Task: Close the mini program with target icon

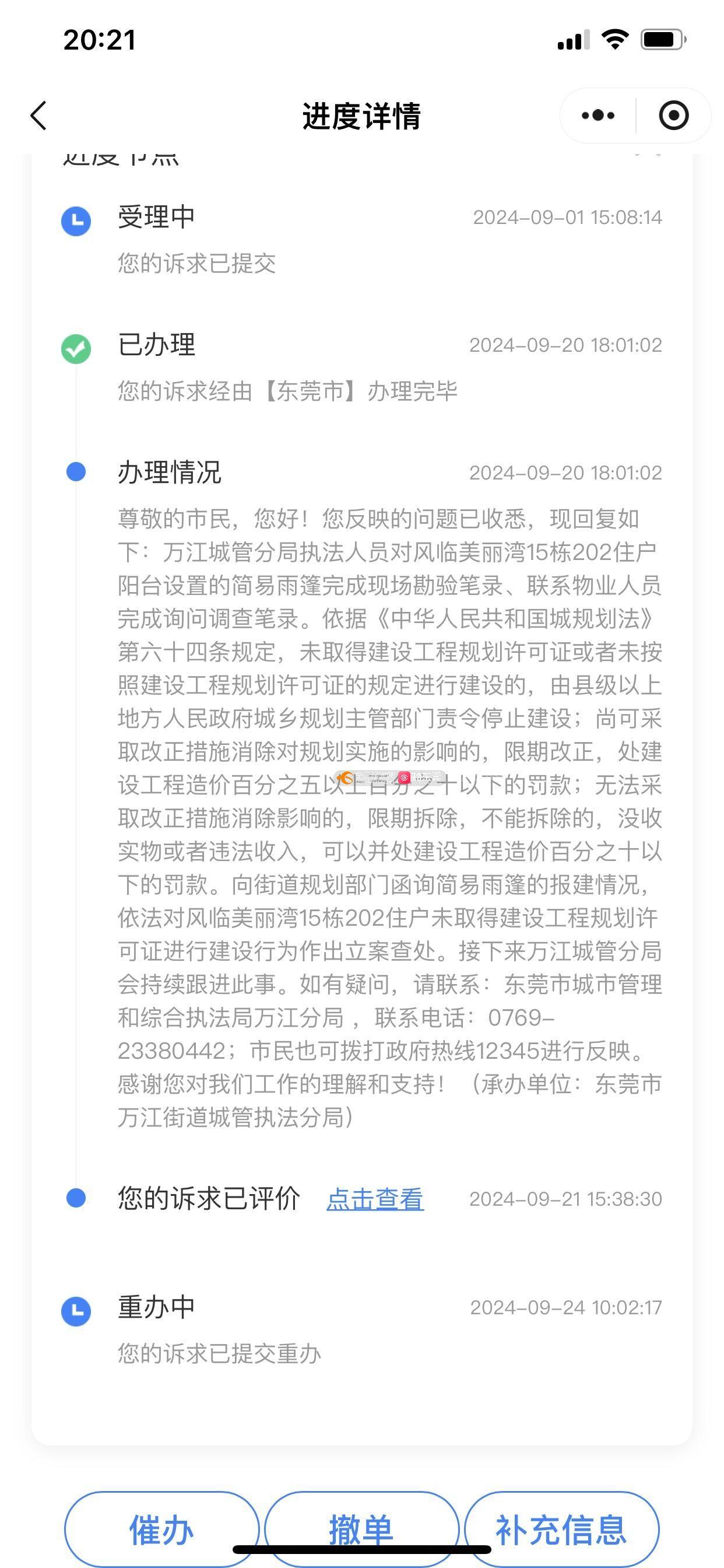Action: (673, 116)
